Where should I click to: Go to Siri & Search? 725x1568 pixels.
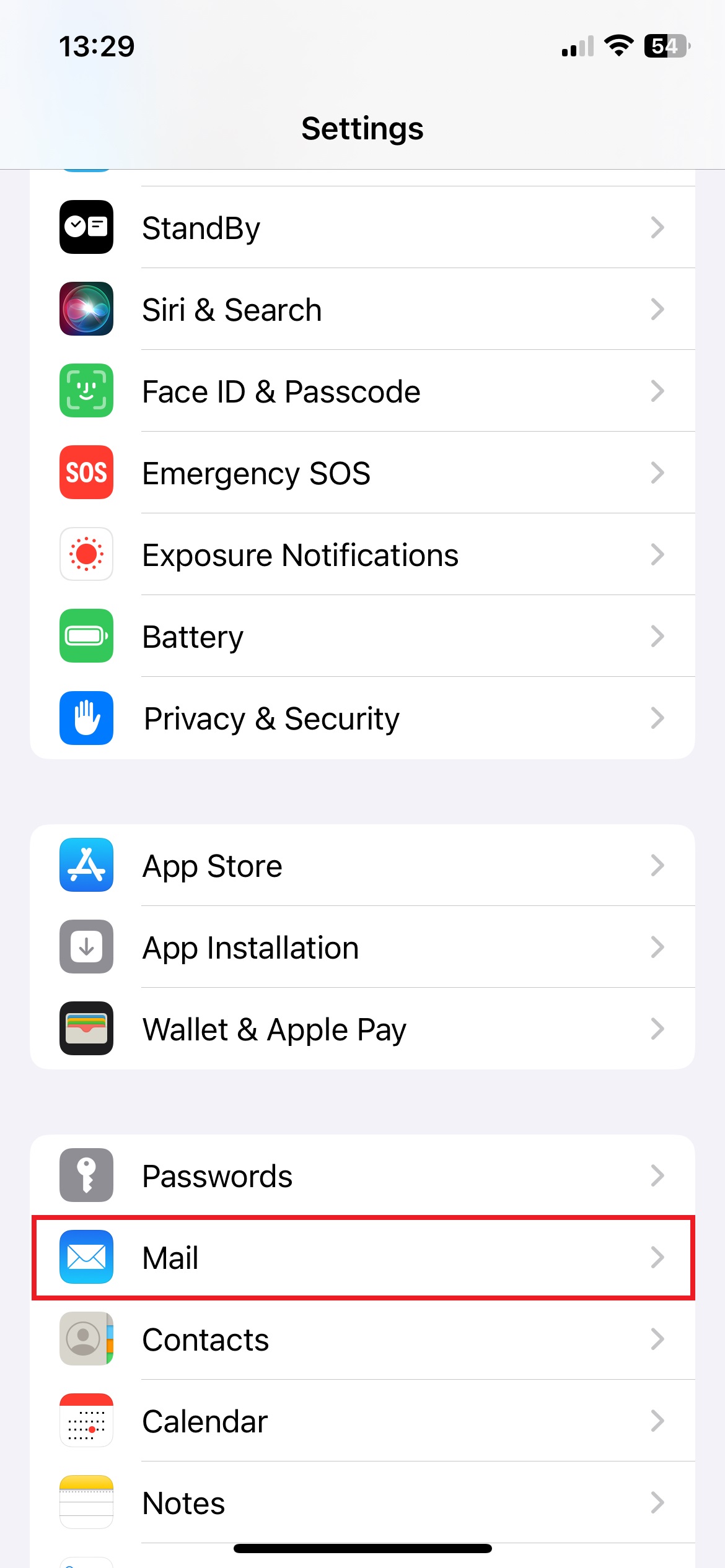[x=362, y=309]
